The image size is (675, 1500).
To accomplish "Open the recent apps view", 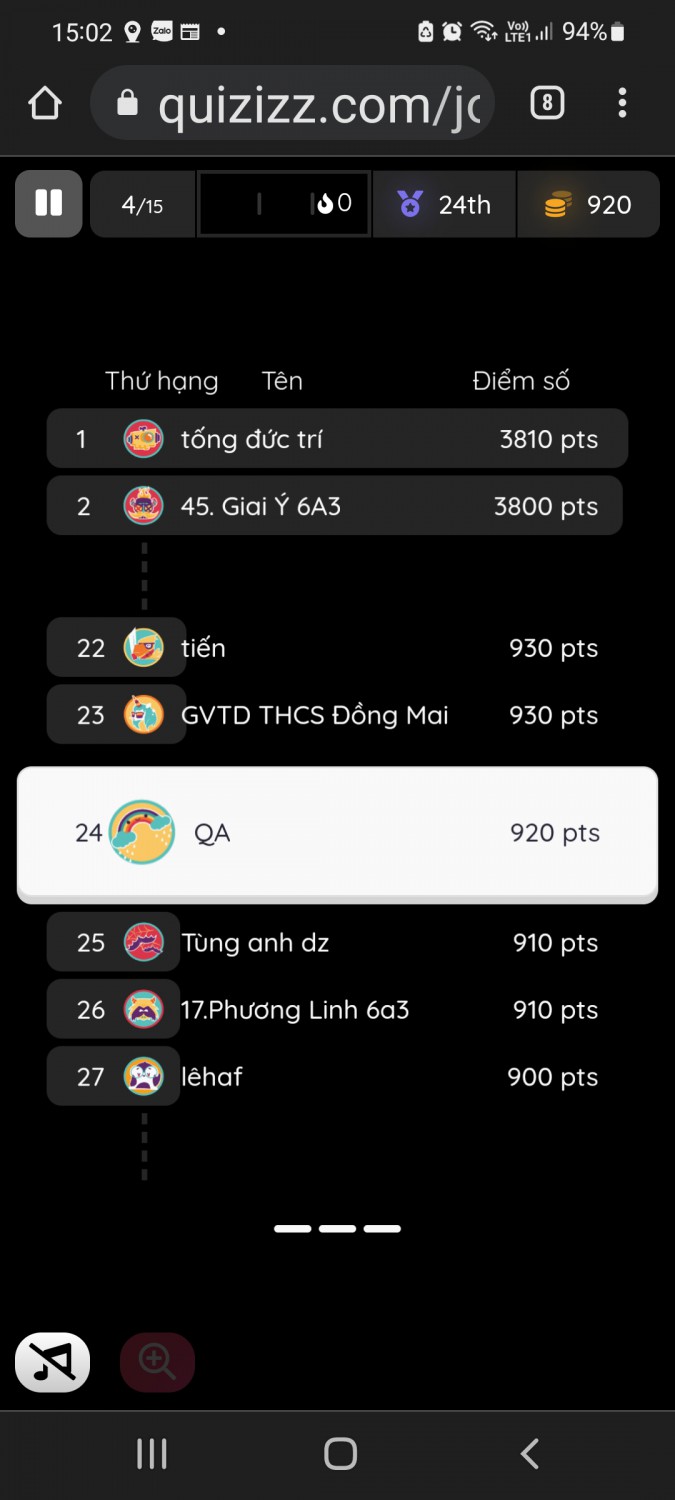I will tap(151, 1454).
